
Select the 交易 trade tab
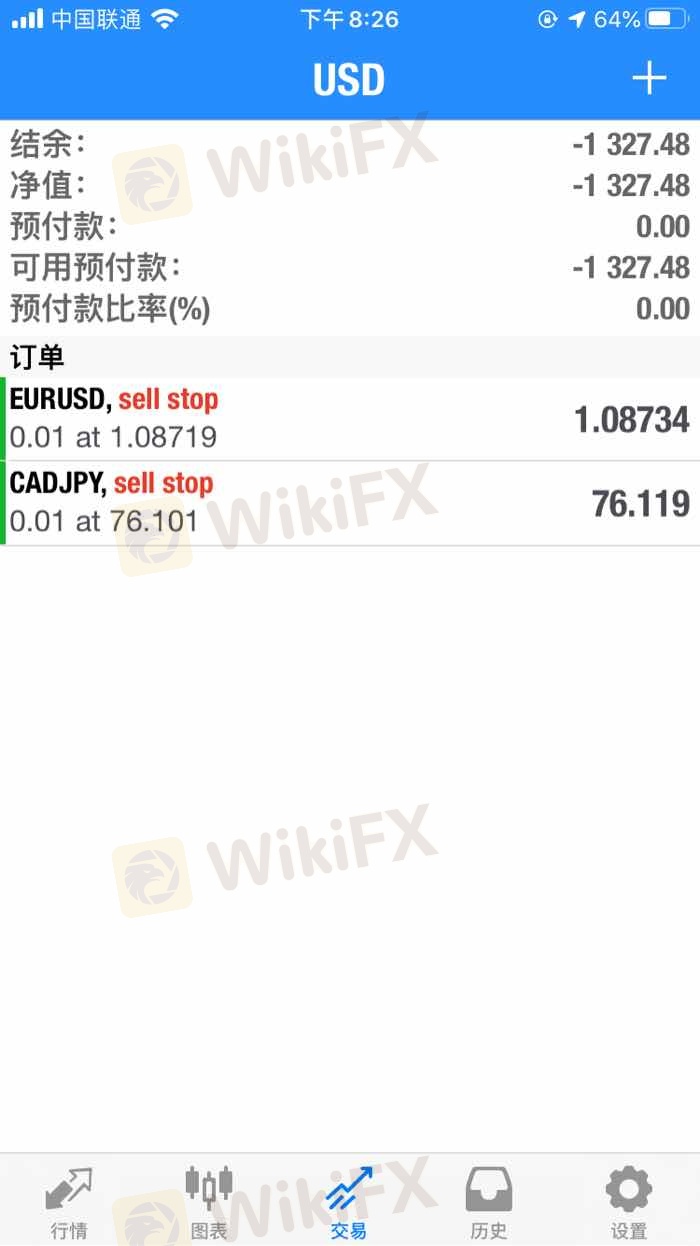349,1203
